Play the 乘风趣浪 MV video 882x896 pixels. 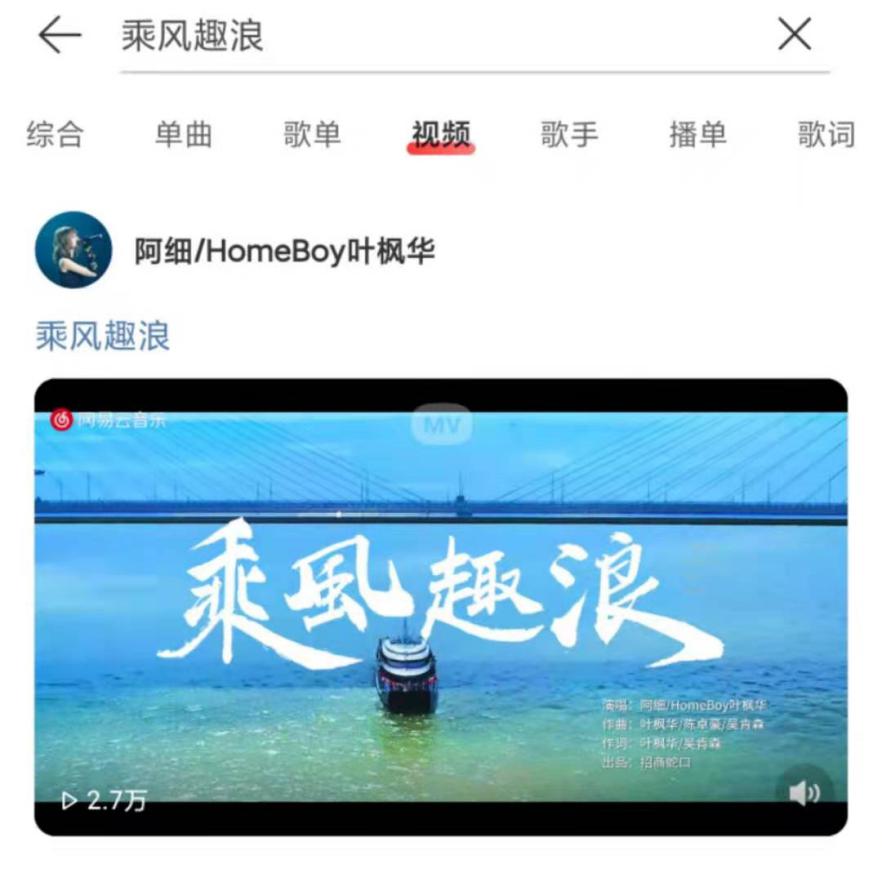coord(441,607)
